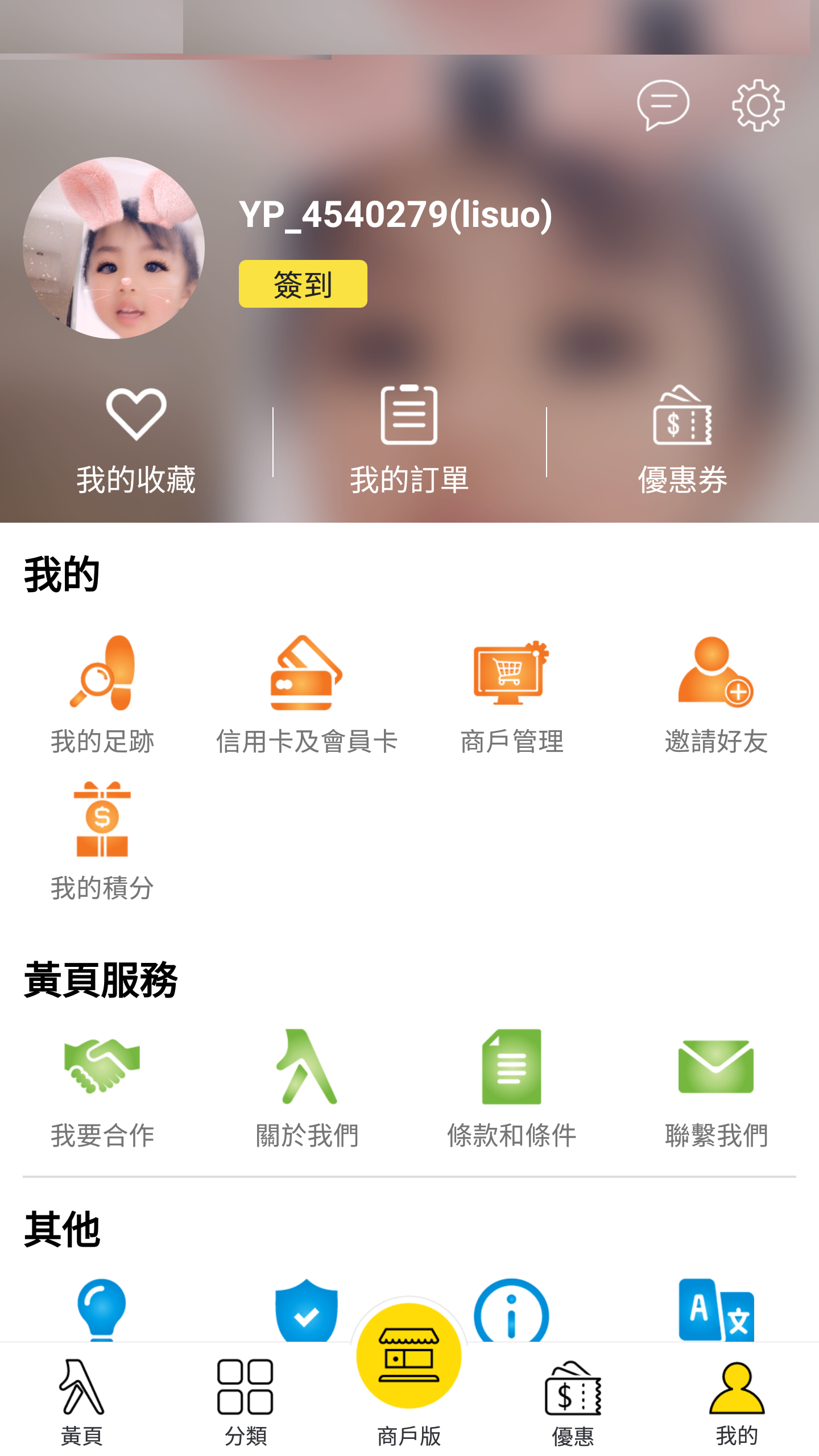This screenshot has width=819, height=1456.
Task: Open 優惠券 coupons
Action: [x=682, y=440]
